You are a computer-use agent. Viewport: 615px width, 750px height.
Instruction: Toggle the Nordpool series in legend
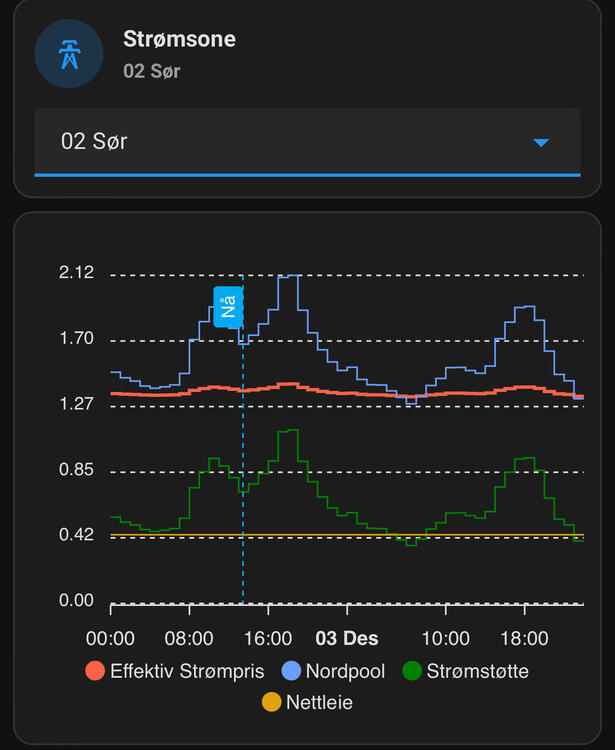[333, 671]
